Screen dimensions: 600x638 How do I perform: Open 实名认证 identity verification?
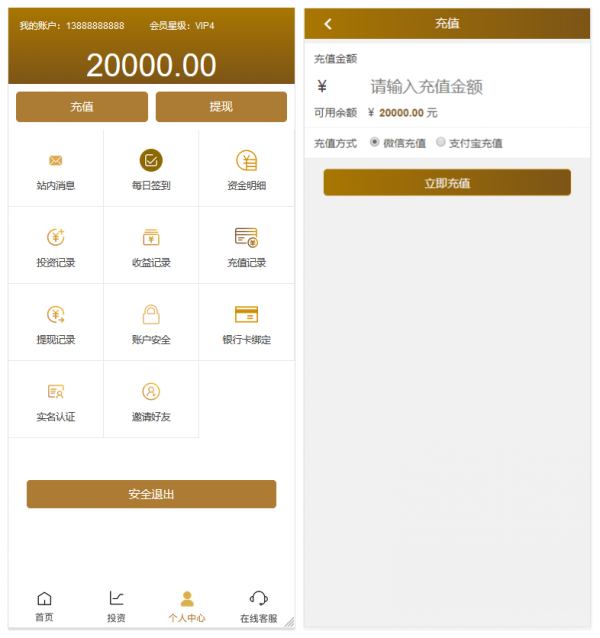(x=56, y=400)
